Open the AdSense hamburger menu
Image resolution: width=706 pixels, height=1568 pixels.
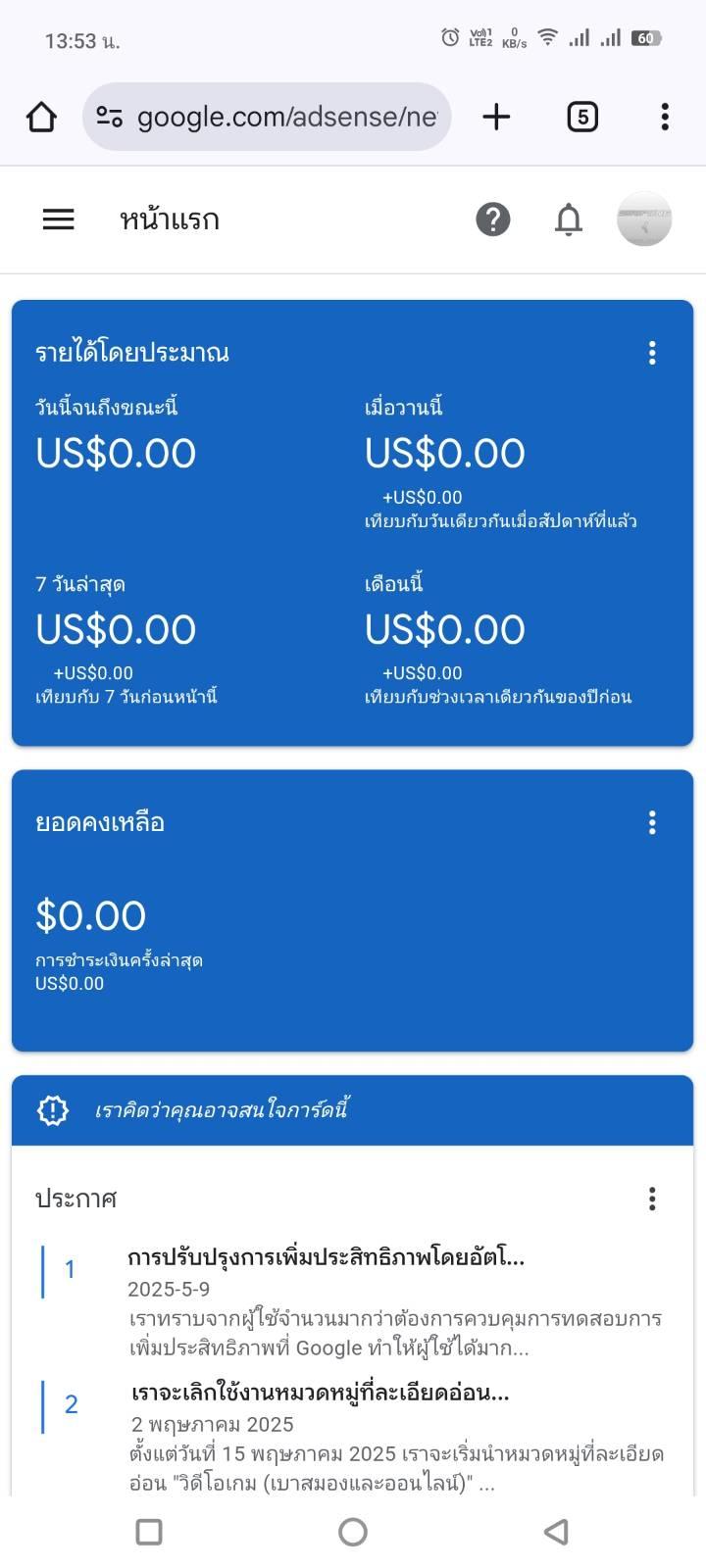pyautogui.click(x=58, y=219)
